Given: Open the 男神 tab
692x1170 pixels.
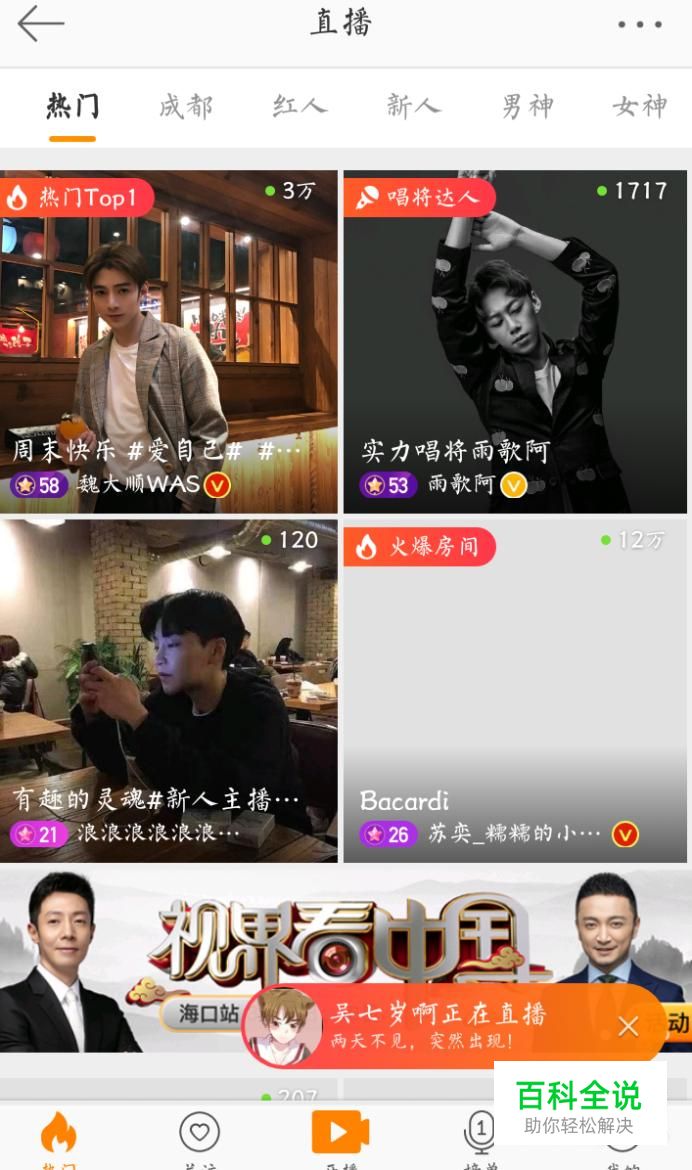Looking at the screenshot, I should [x=527, y=106].
